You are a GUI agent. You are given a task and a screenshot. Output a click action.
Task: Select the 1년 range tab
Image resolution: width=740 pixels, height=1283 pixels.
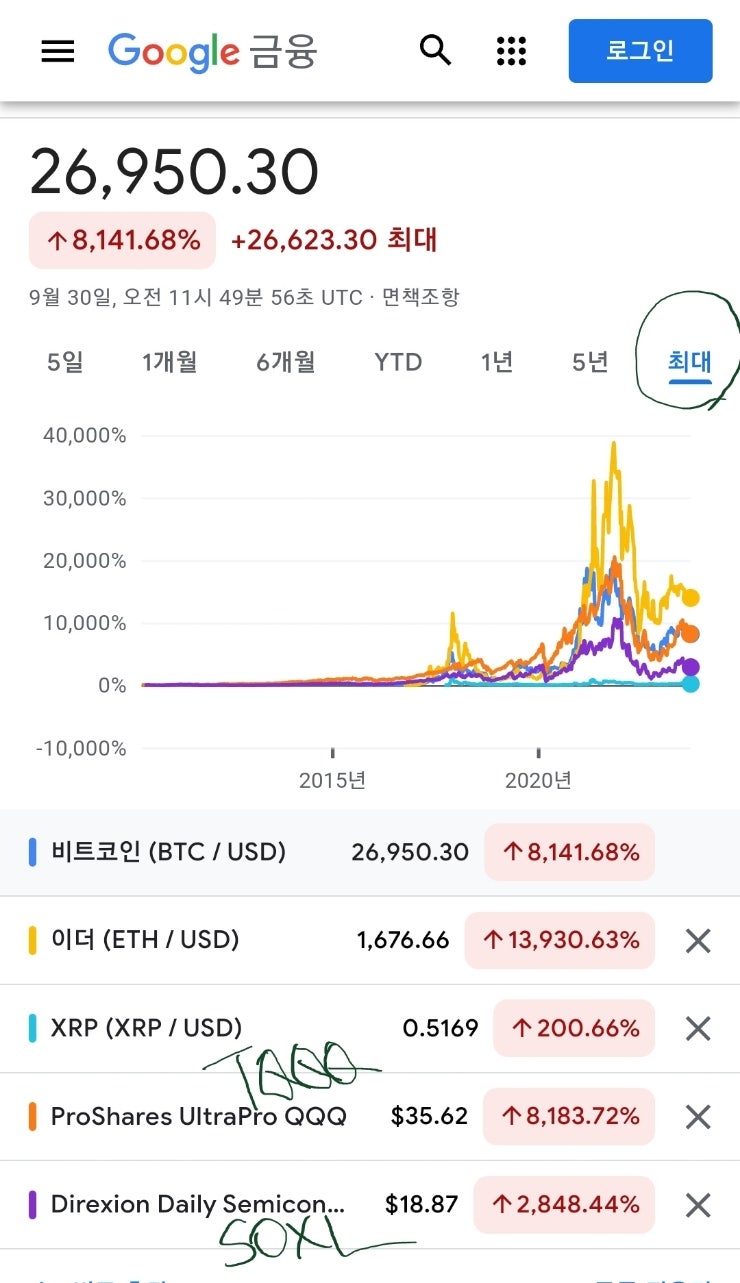click(497, 362)
